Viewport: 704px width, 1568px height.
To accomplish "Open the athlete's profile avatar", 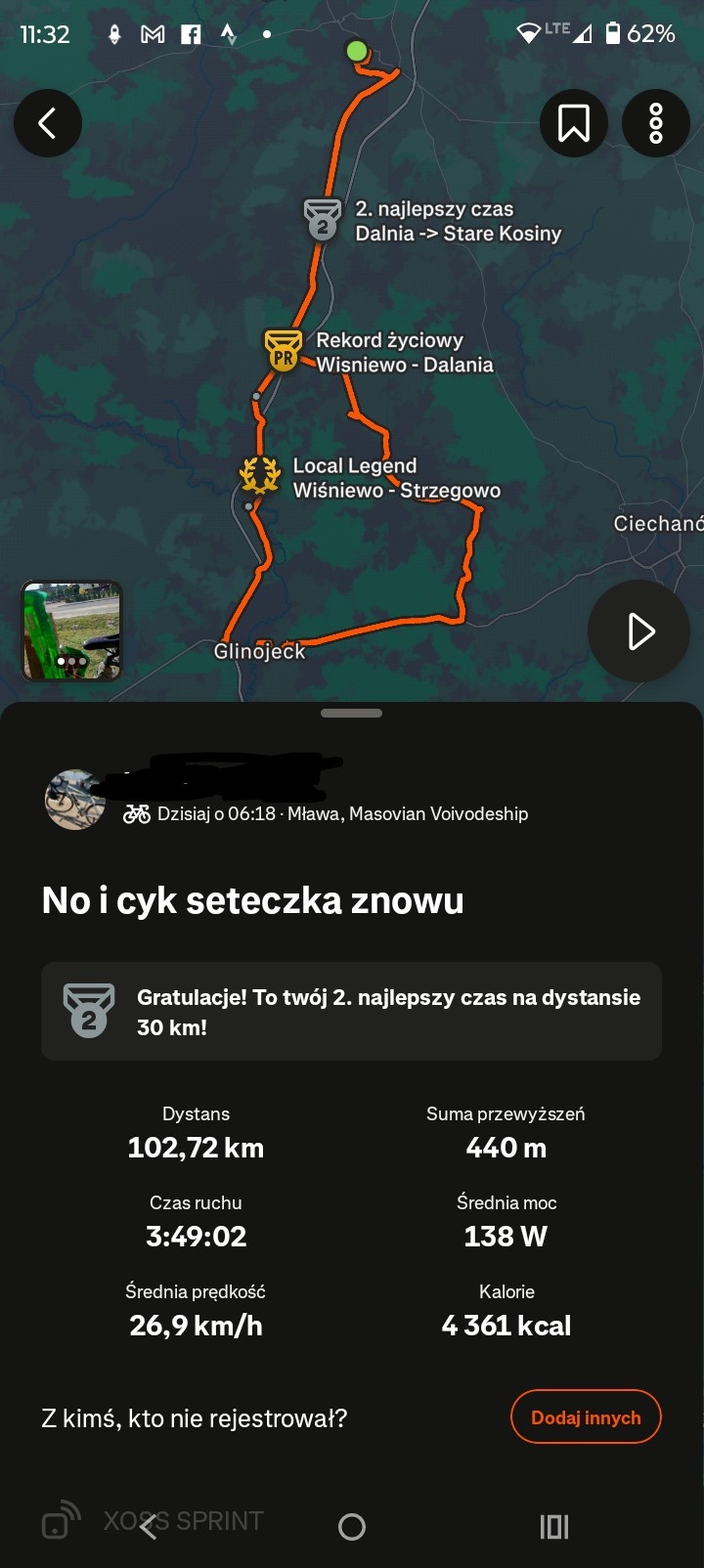I will [x=74, y=799].
